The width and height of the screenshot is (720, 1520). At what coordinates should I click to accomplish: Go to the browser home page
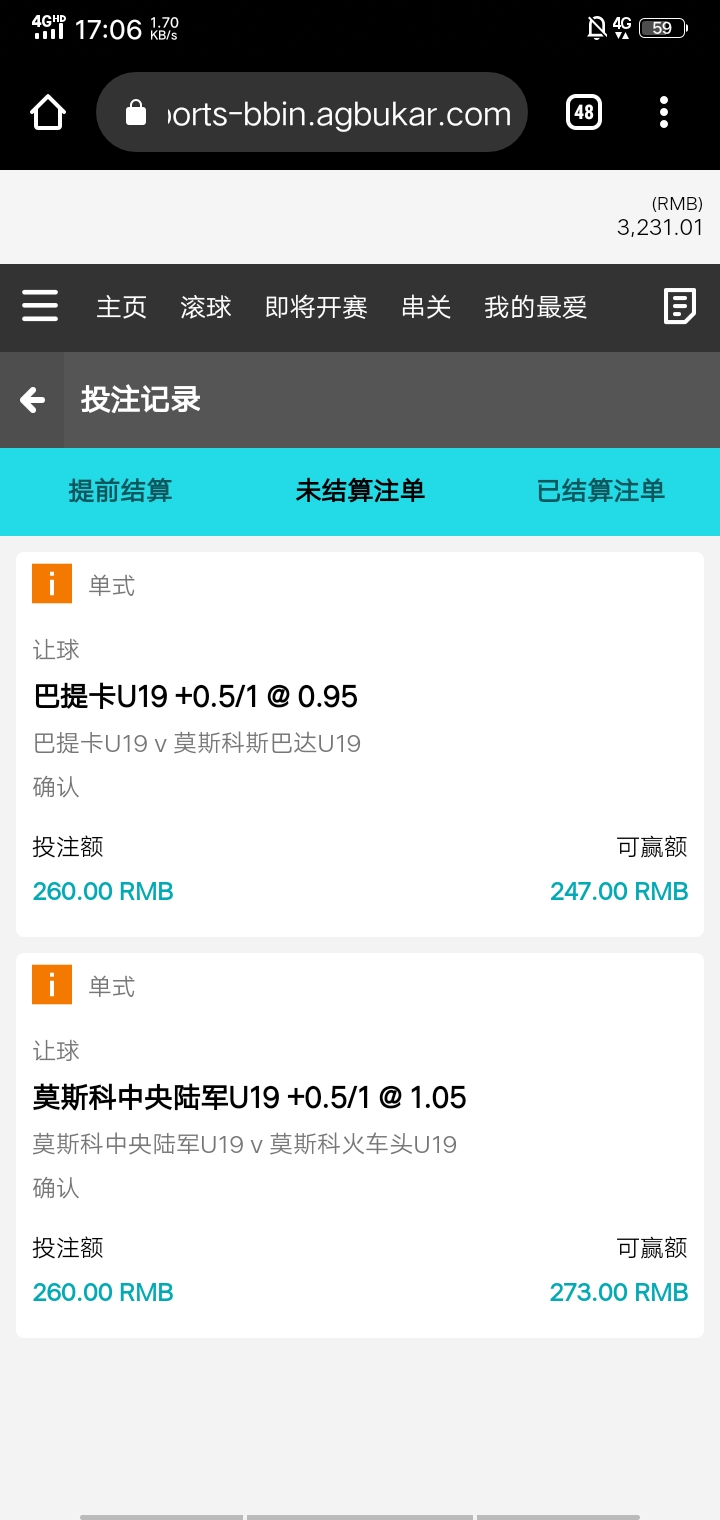48,112
